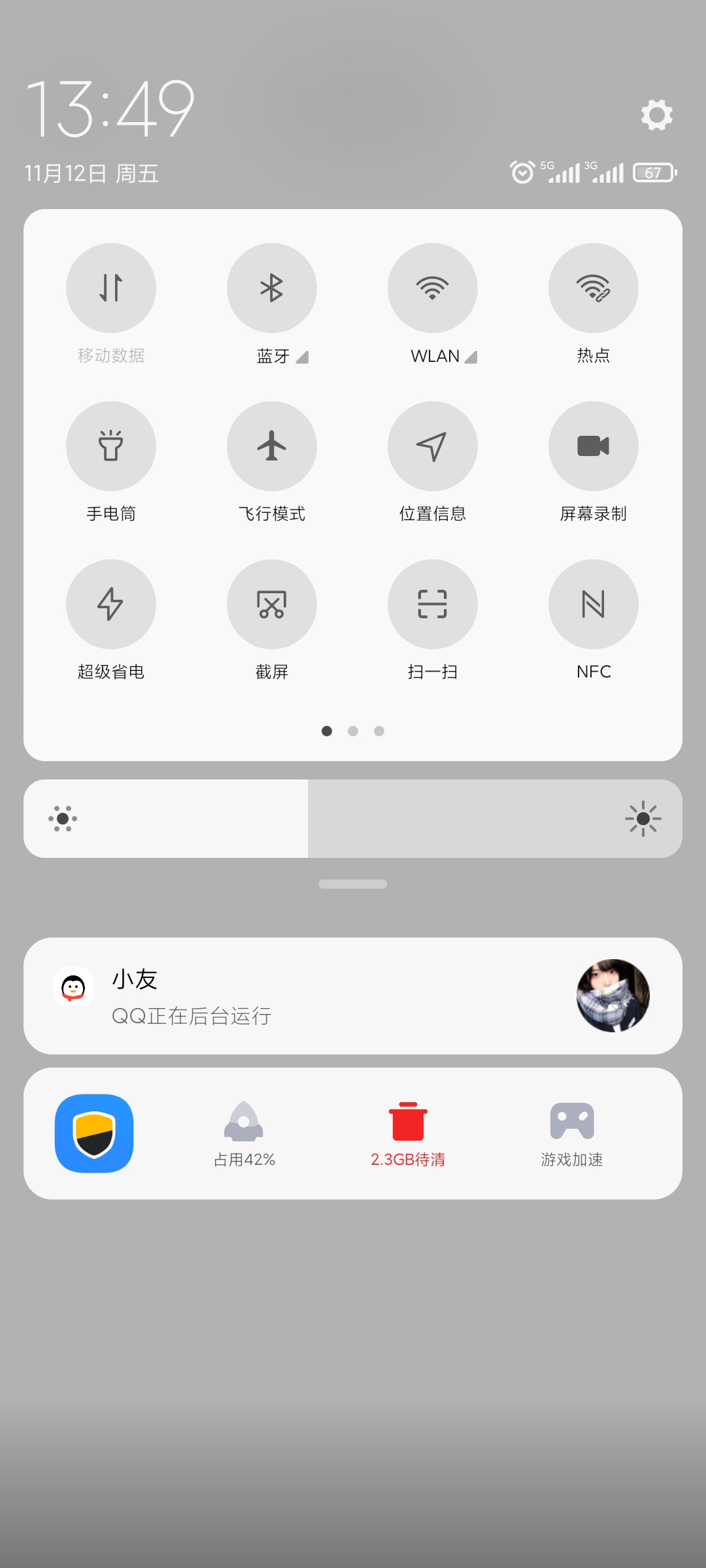The image size is (706, 1568).
Task: Open settings via the gear icon
Action: click(656, 115)
